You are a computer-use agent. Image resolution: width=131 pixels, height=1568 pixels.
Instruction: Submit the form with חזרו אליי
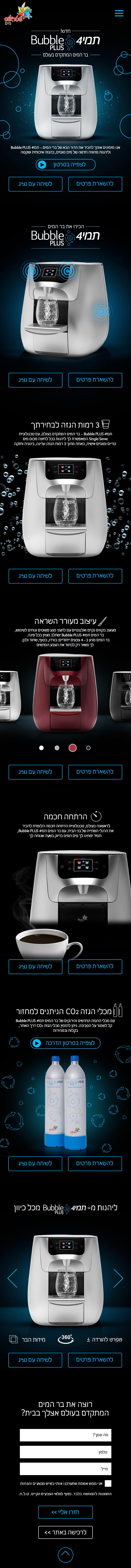65,1512
